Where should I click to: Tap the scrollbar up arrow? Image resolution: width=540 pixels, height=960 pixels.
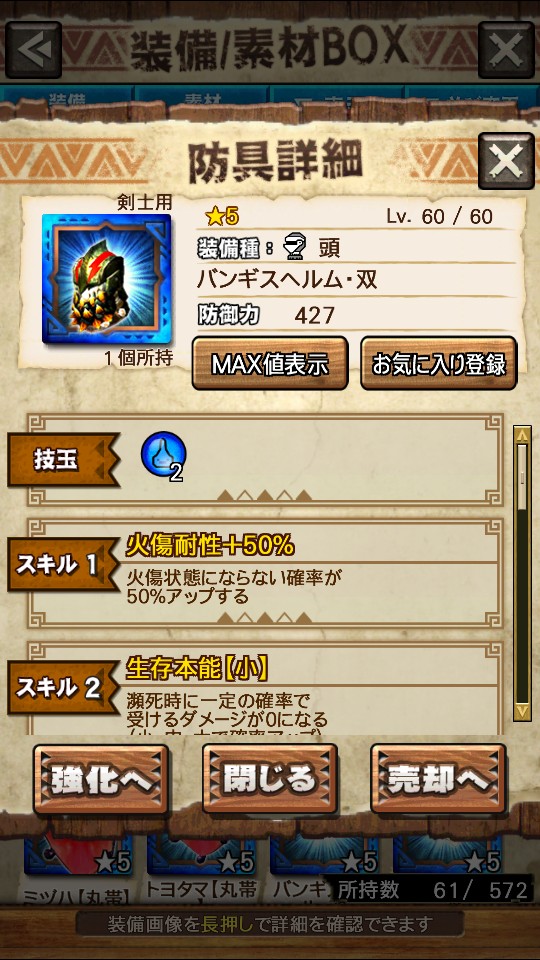click(522, 434)
